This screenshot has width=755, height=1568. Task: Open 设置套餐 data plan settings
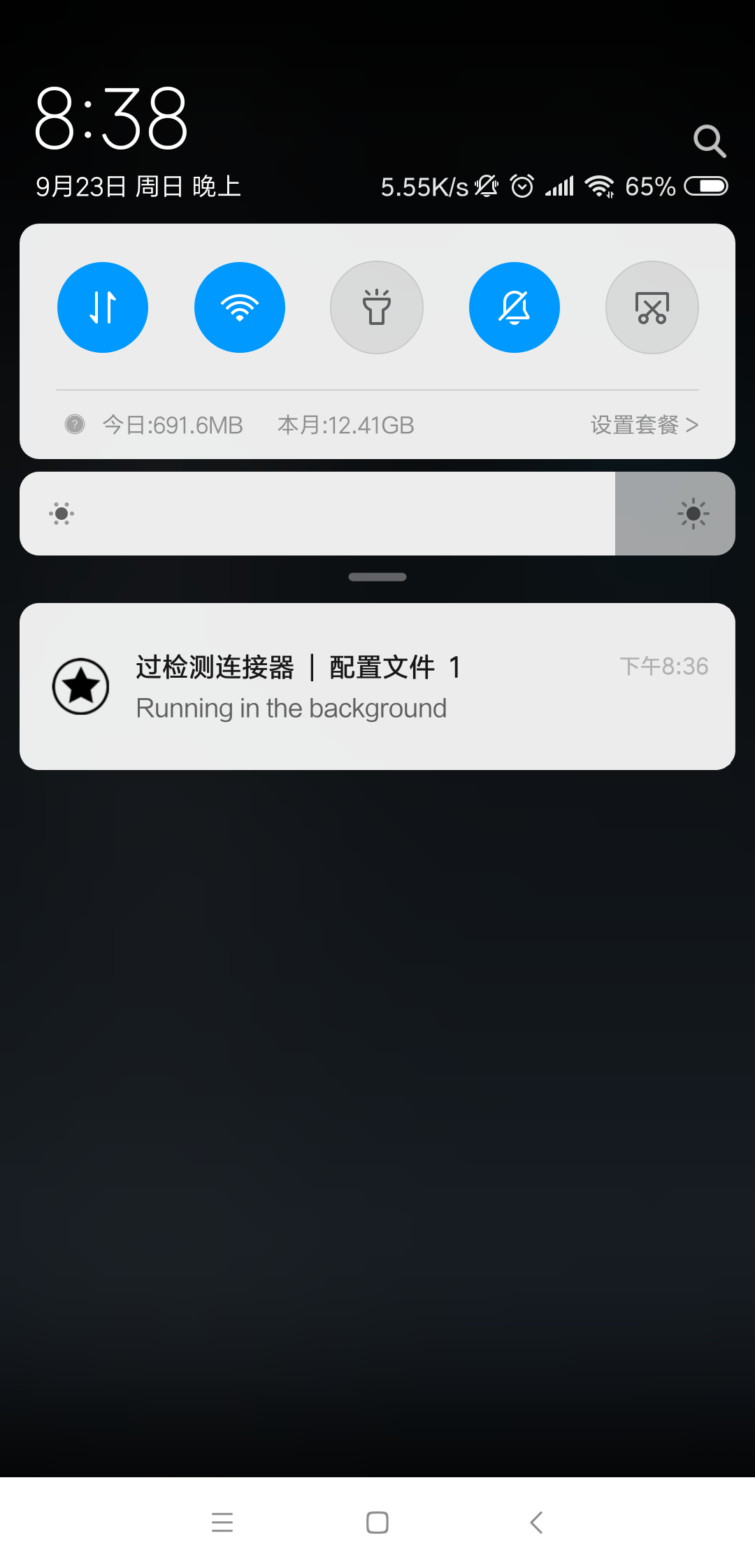[x=644, y=425]
